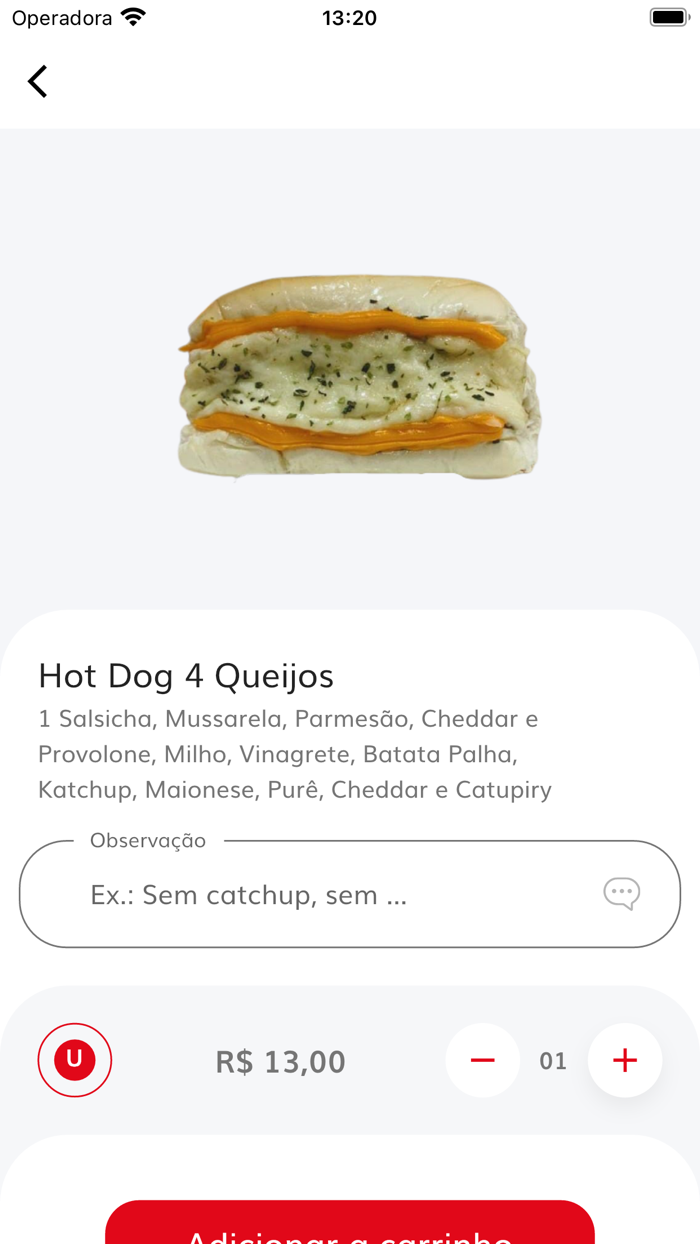Go back using the top arrow
Image resolution: width=700 pixels, height=1244 pixels.
38,81
